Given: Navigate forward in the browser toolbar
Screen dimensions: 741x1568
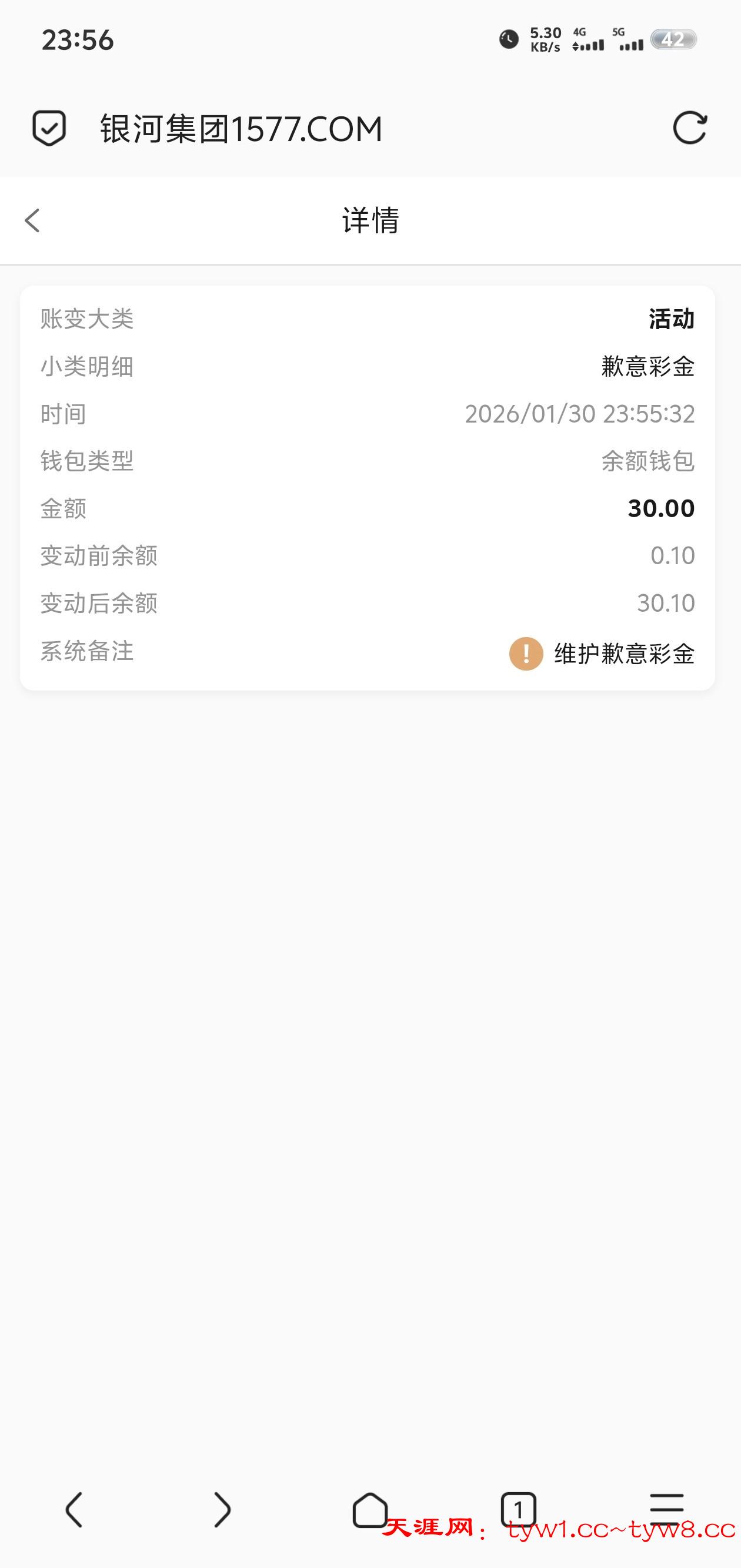Looking at the screenshot, I should (x=222, y=1509).
